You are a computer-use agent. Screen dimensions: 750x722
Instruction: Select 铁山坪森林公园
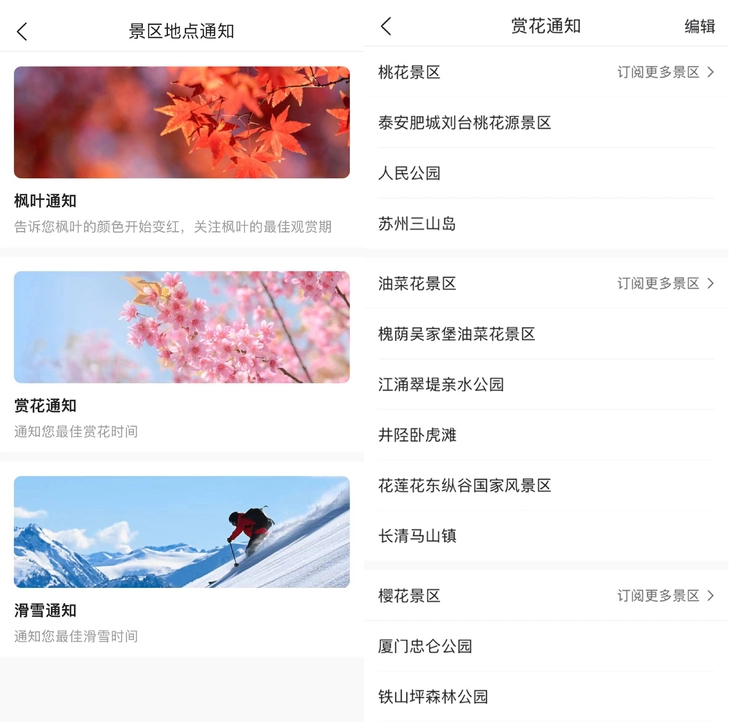coord(433,696)
